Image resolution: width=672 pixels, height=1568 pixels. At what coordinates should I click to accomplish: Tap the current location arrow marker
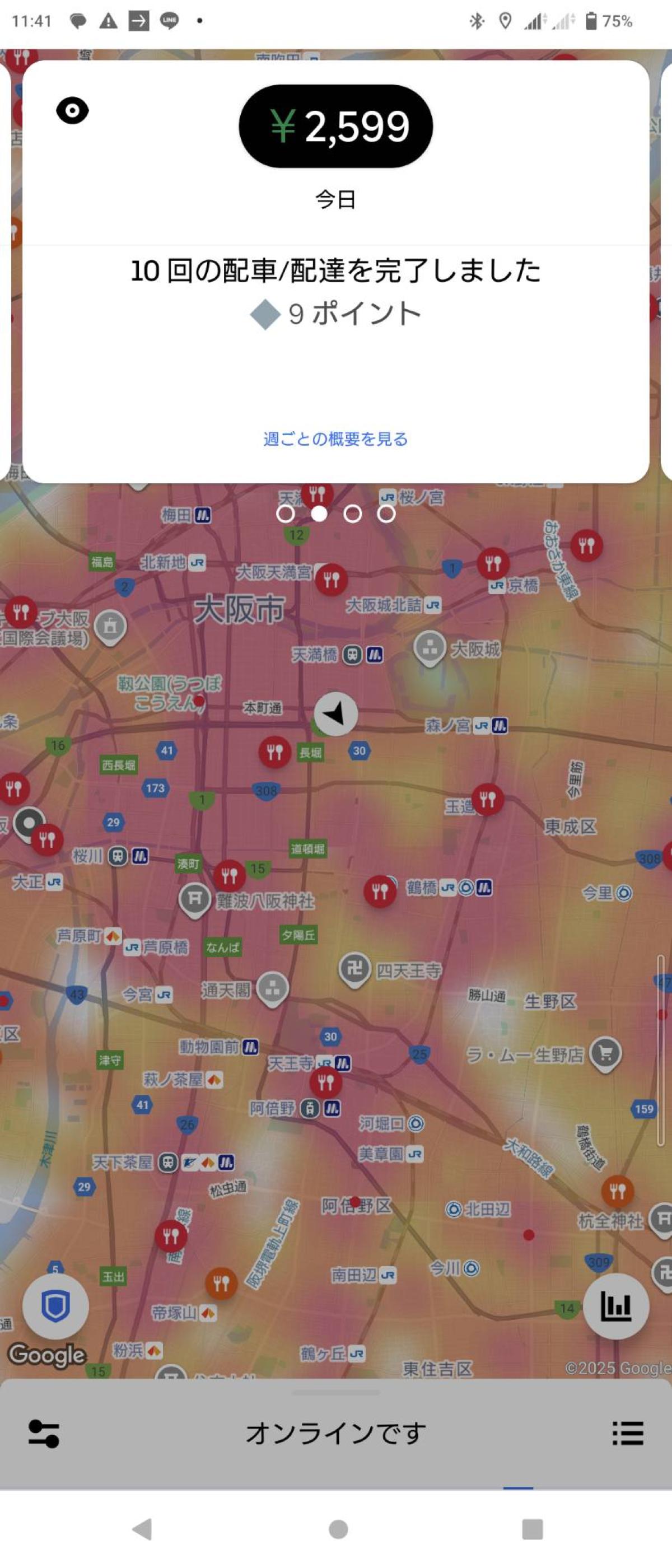pyautogui.click(x=335, y=713)
